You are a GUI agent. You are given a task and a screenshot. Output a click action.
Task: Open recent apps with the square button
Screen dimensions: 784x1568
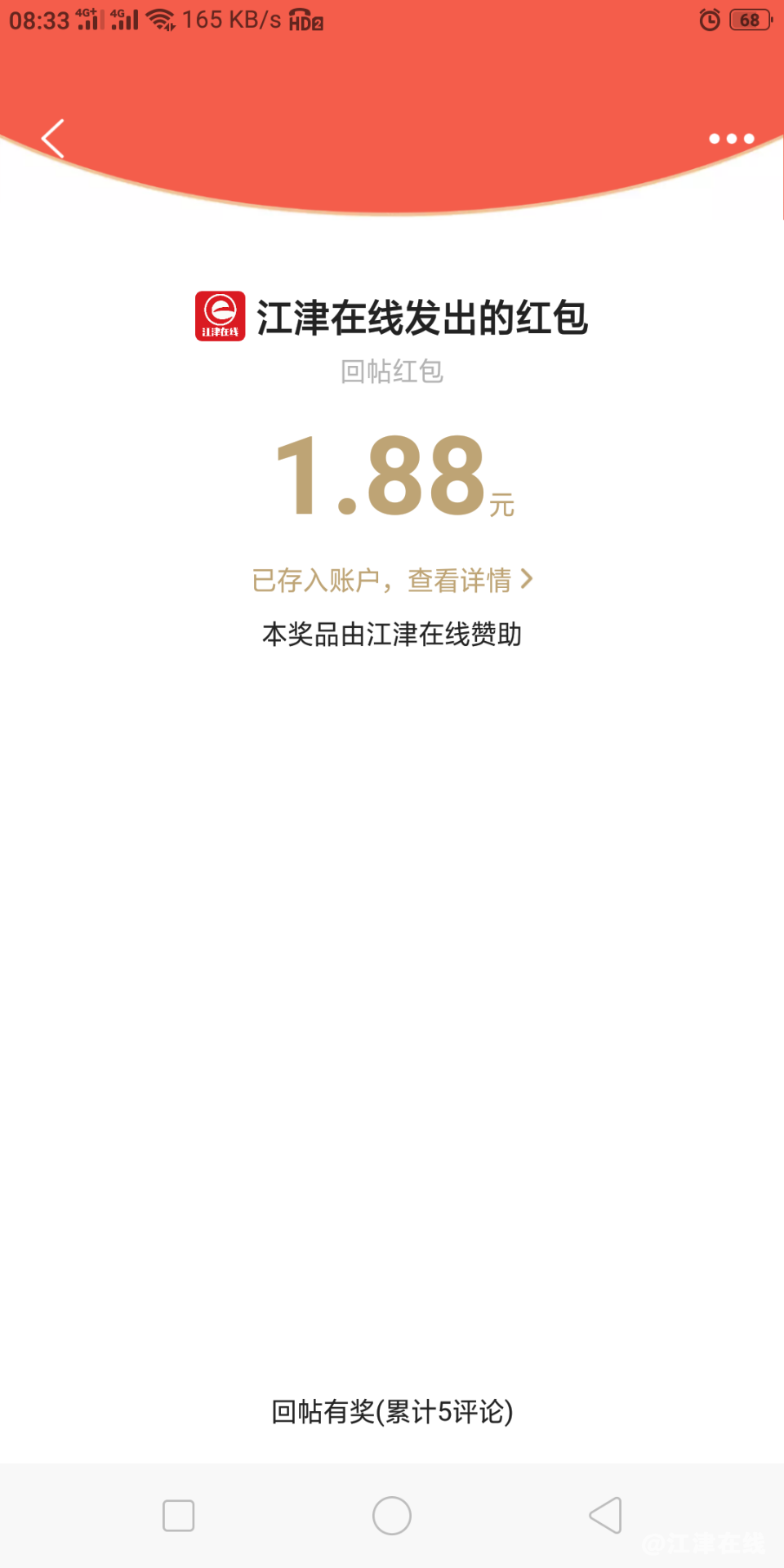tap(178, 1516)
